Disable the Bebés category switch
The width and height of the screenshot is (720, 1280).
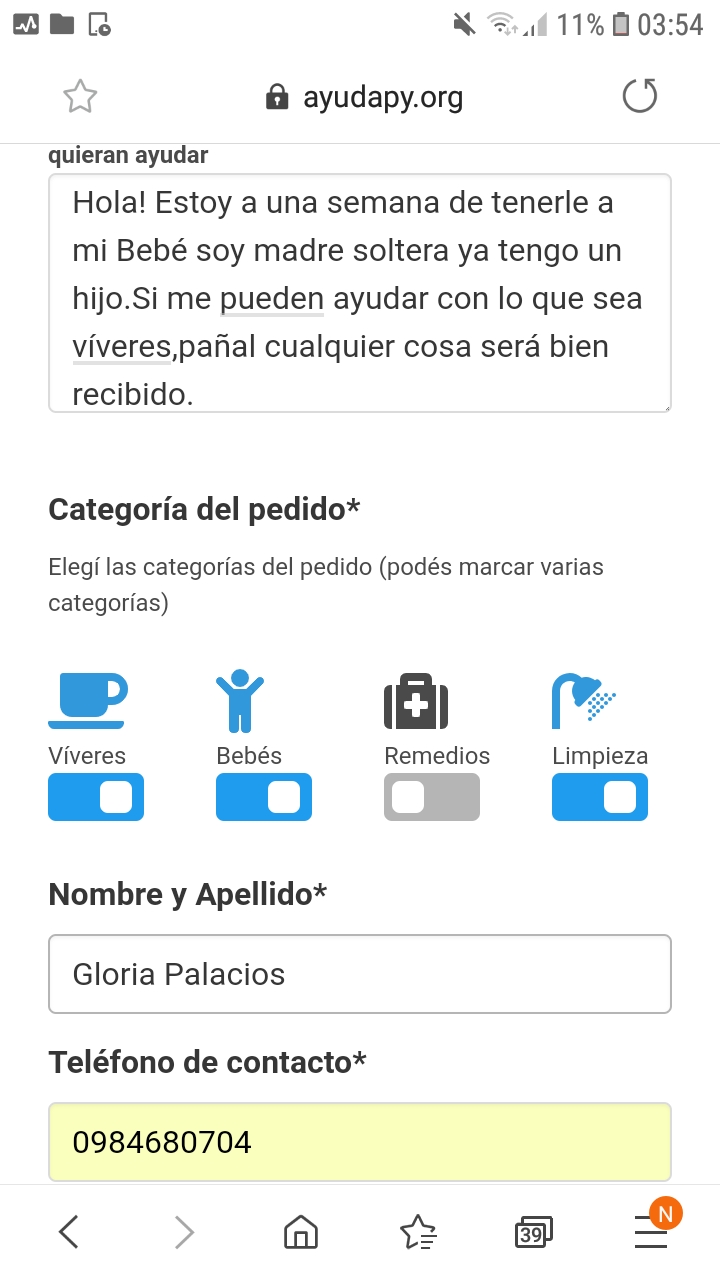264,797
